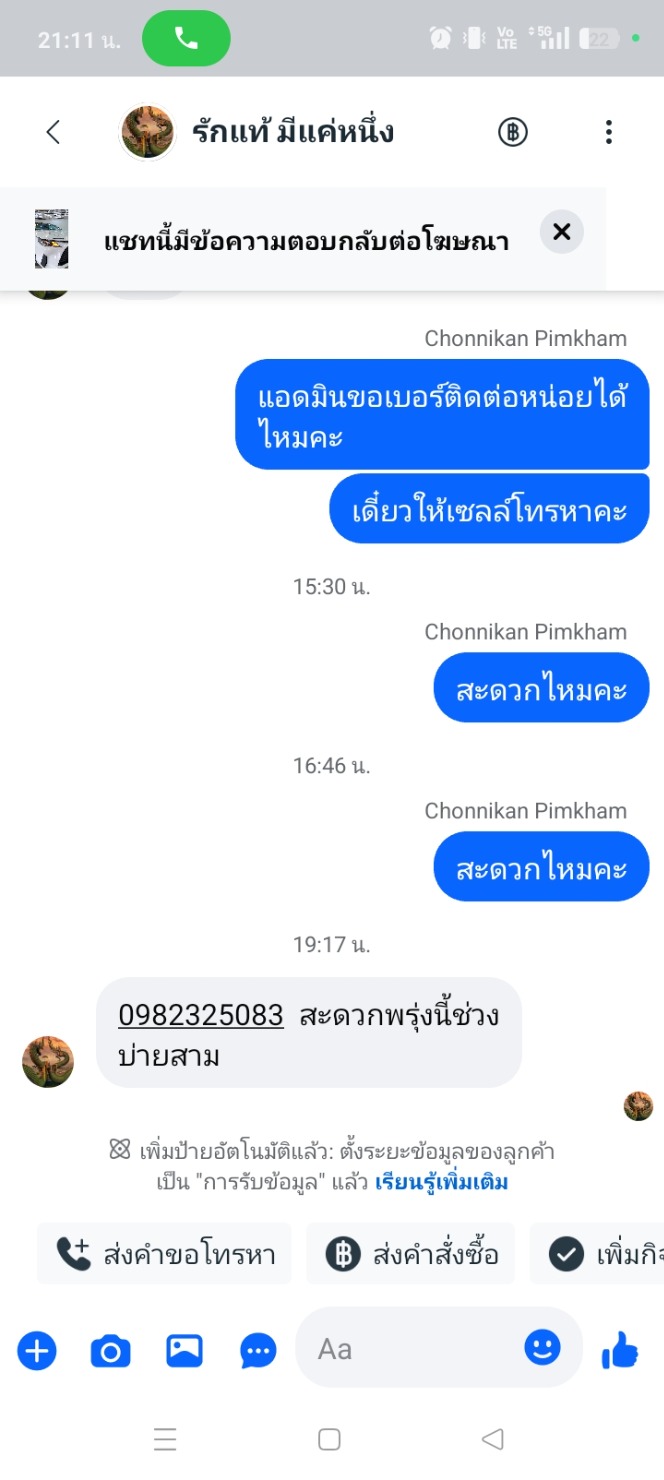Go back using the header arrow
The width and height of the screenshot is (664, 1480).
pos(53,132)
